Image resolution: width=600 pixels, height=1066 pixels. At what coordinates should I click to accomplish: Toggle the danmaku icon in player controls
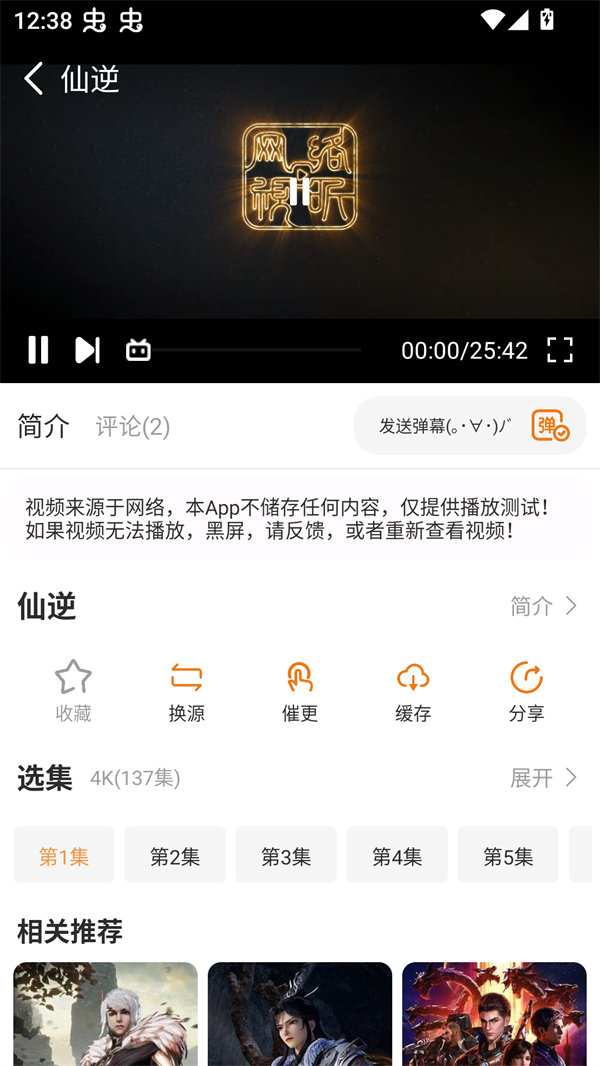(138, 350)
